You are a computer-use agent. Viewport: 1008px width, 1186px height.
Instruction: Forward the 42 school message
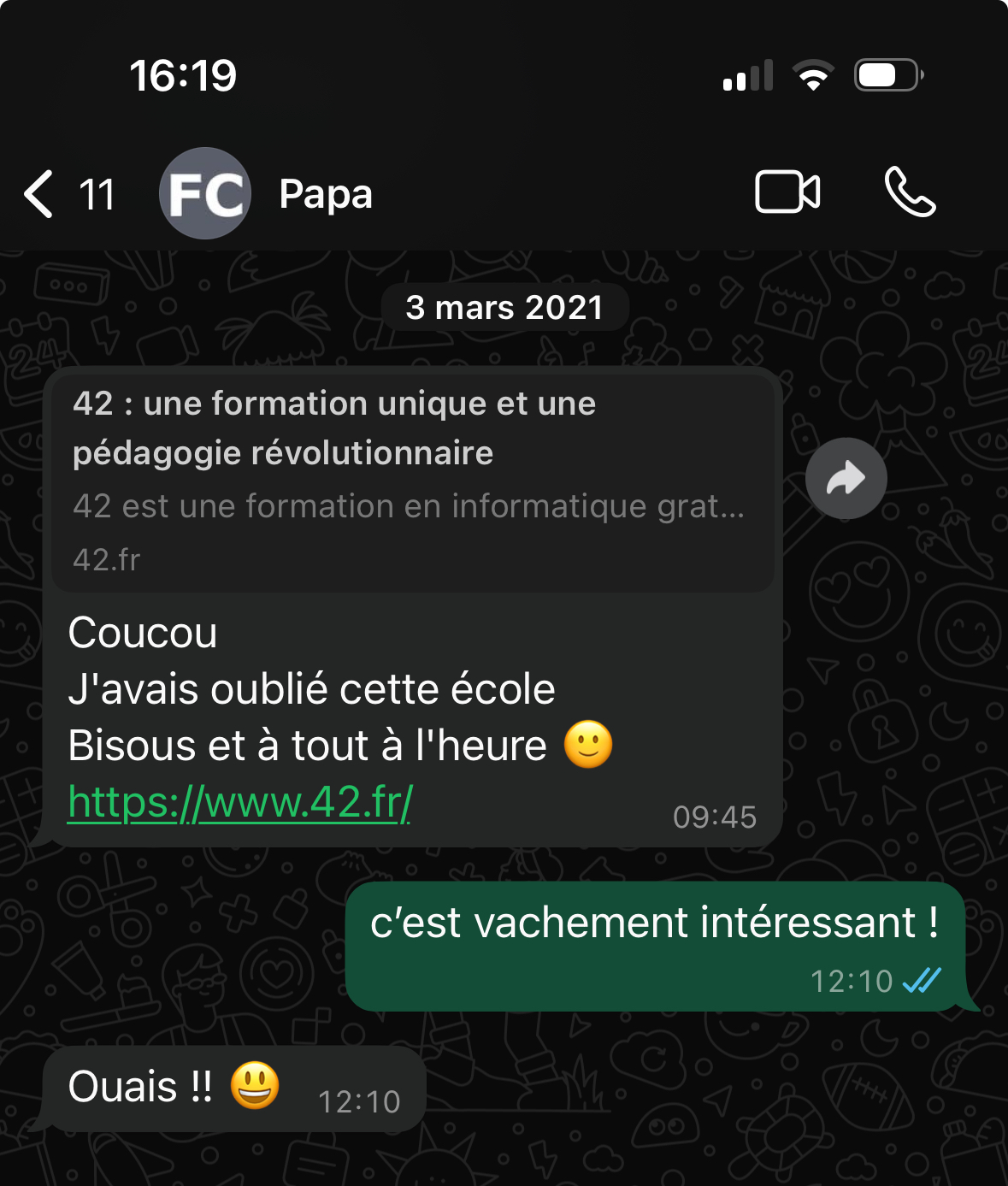[846, 479]
